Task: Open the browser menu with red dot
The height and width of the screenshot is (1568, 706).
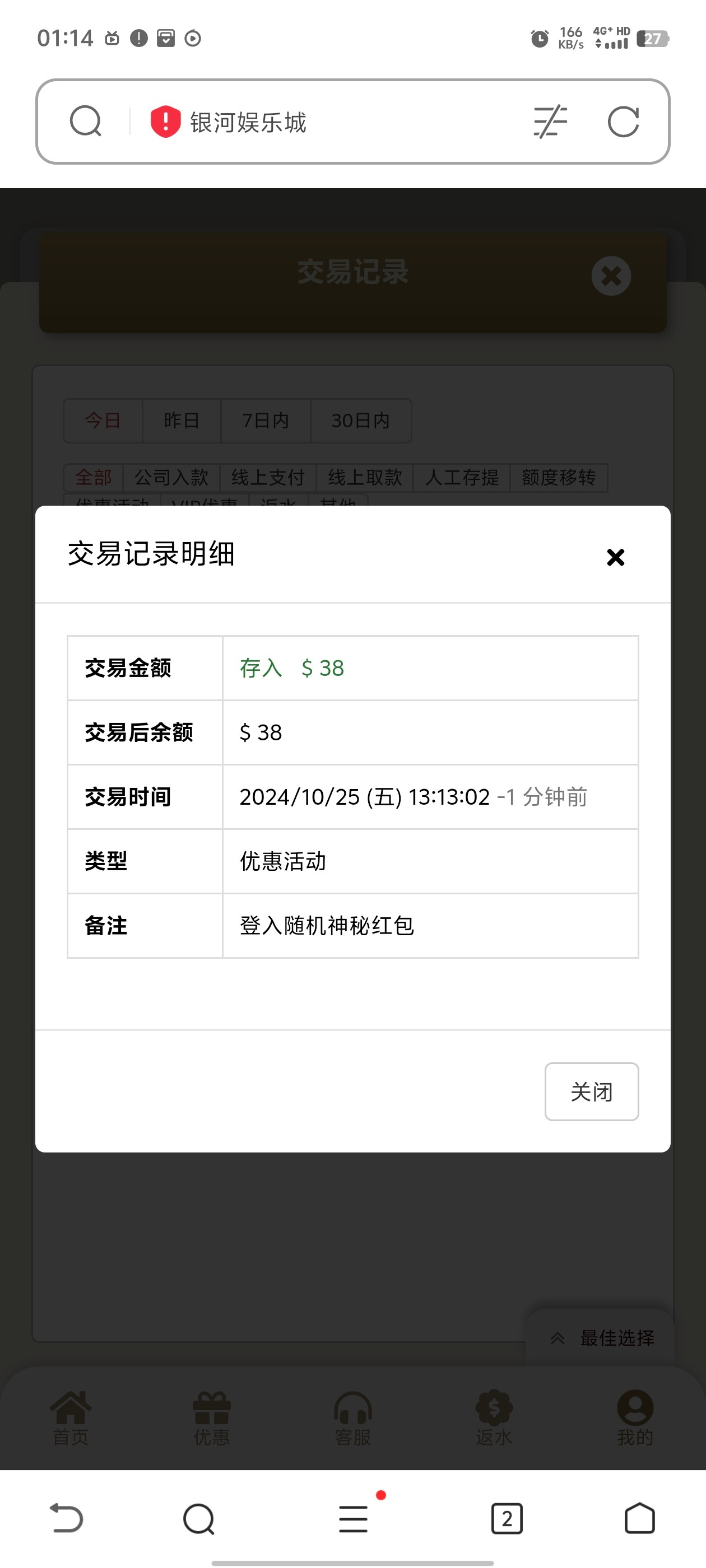Action: (354, 1518)
